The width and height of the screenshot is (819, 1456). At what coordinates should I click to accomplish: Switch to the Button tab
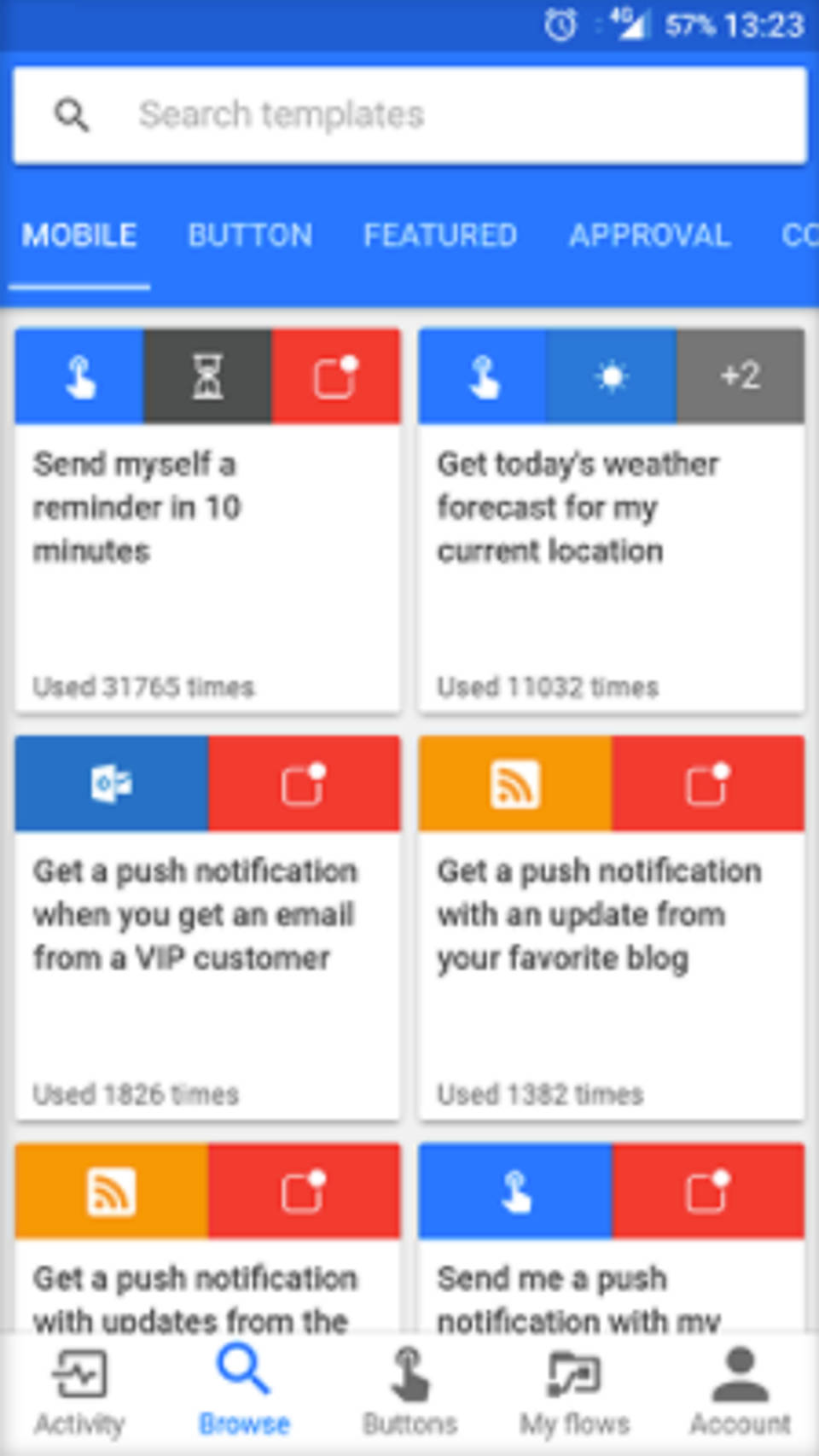coord(250,236)
